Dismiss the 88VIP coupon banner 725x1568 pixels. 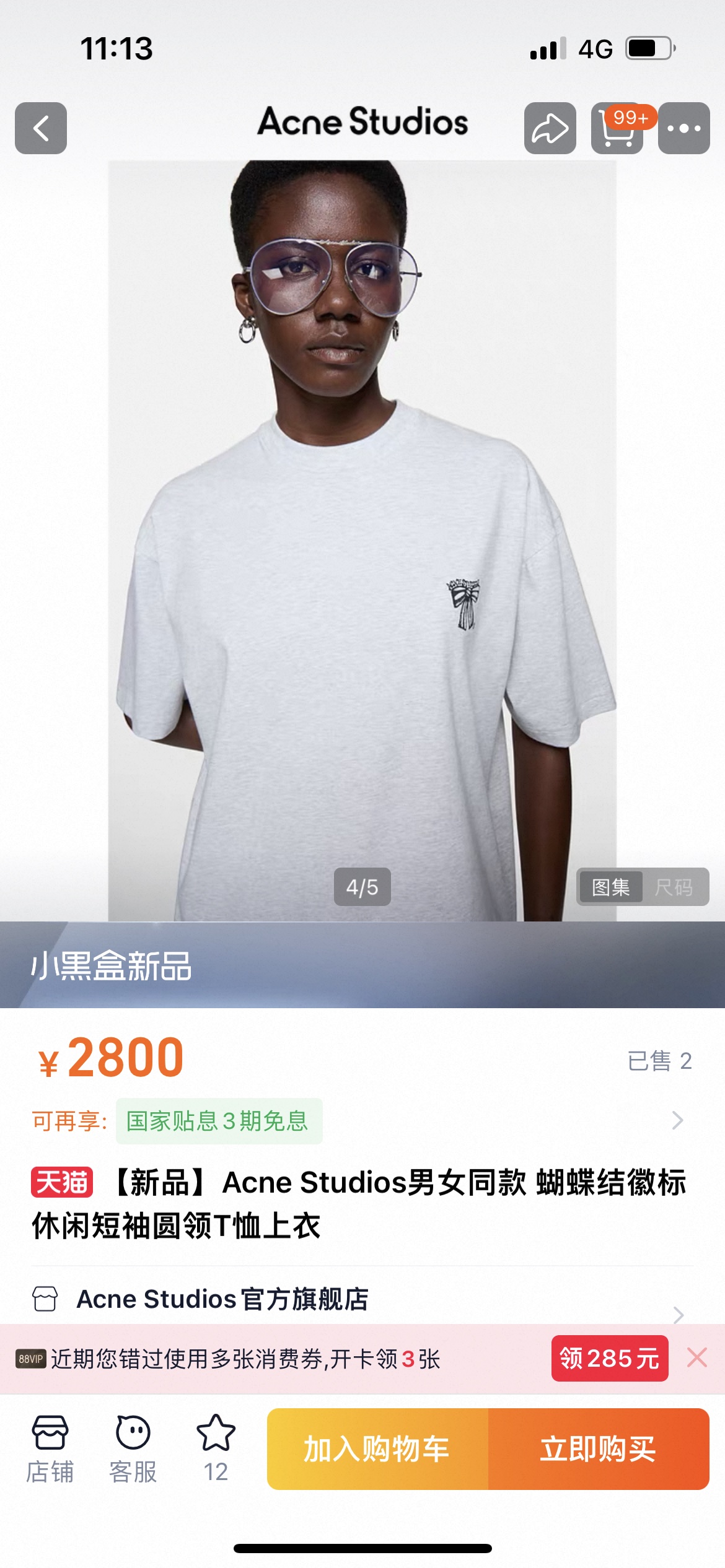tap(697, 1357)
